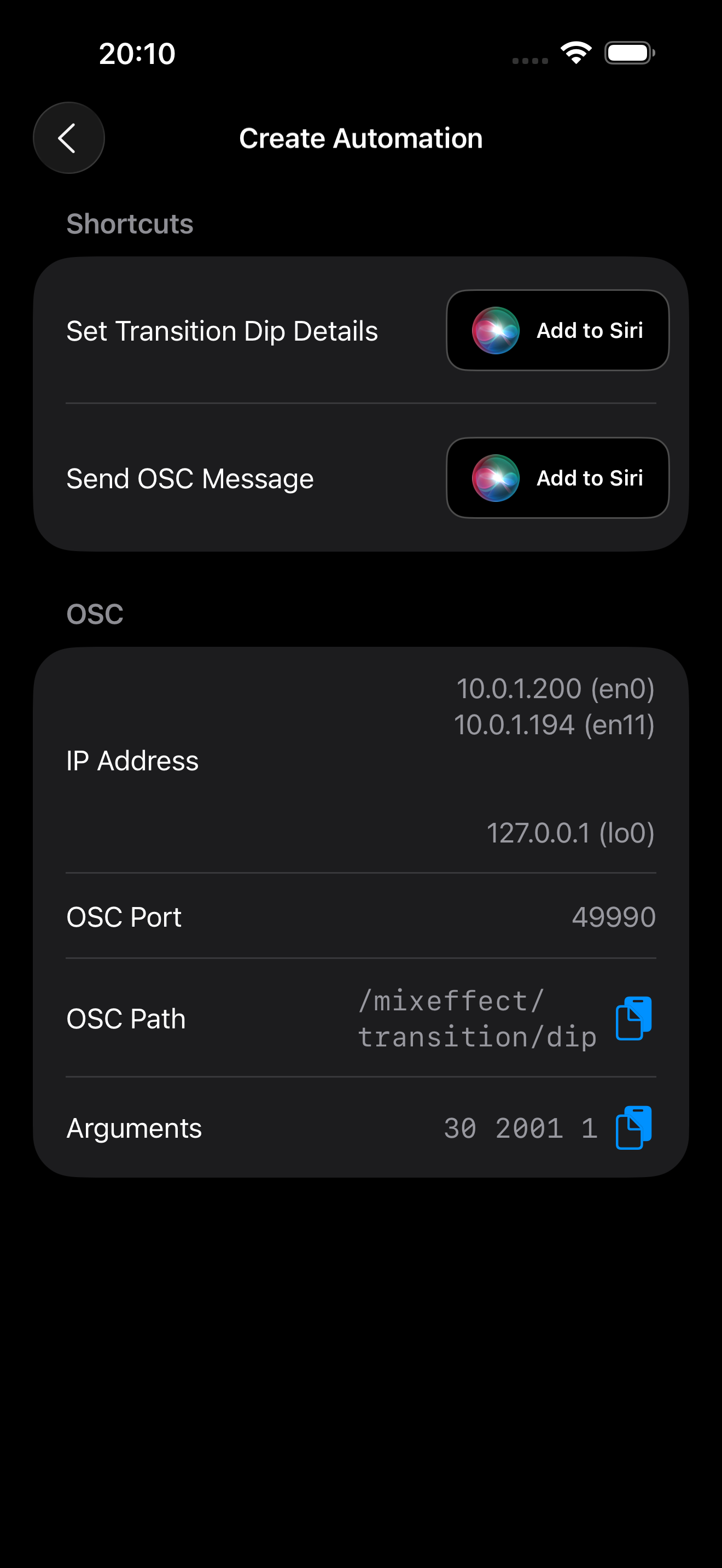Go back from Create Automation
This screenshot has height=1568, width=722.
tap(68, 138)
